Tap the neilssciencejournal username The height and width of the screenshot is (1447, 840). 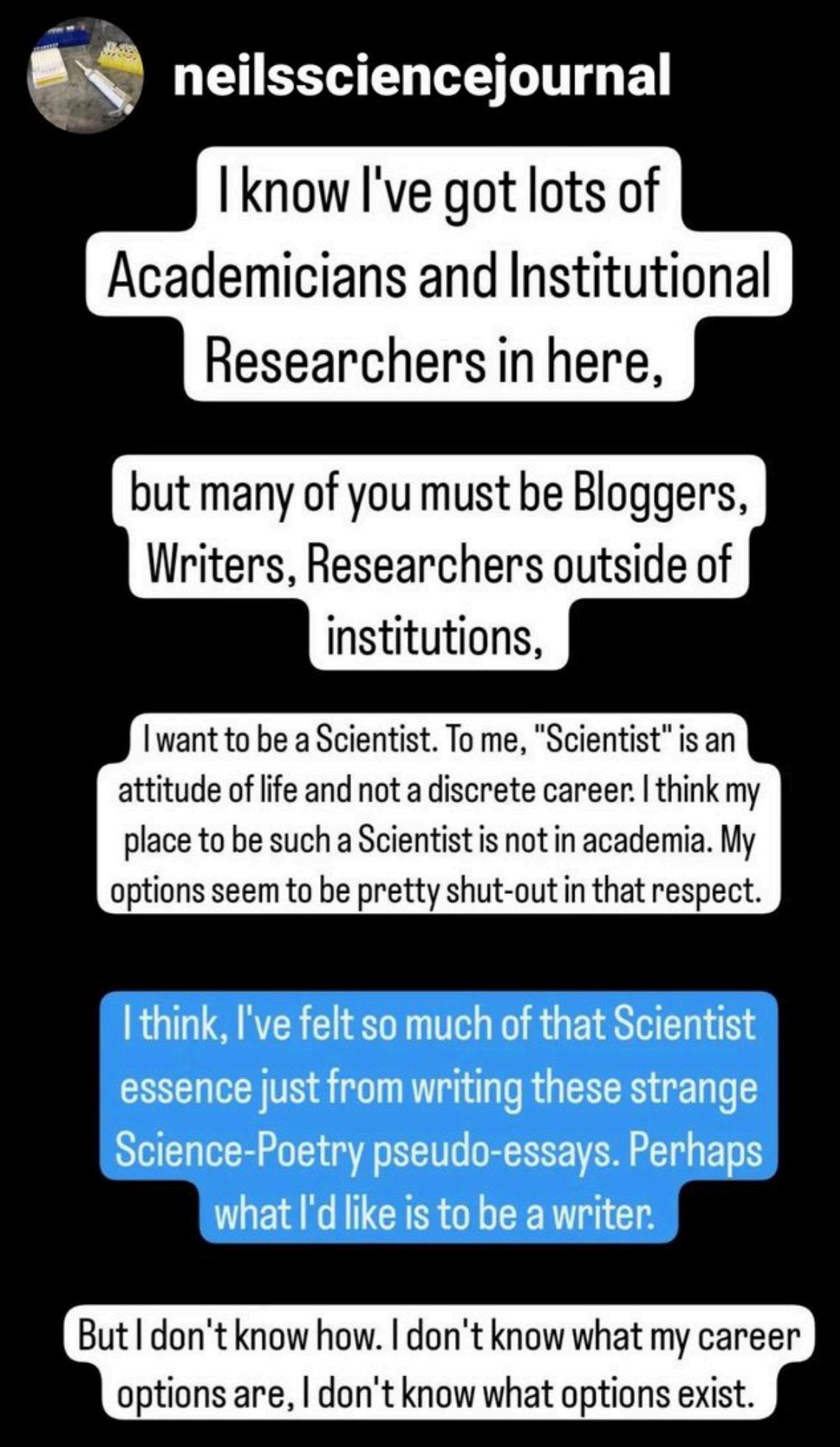[422, 75]
